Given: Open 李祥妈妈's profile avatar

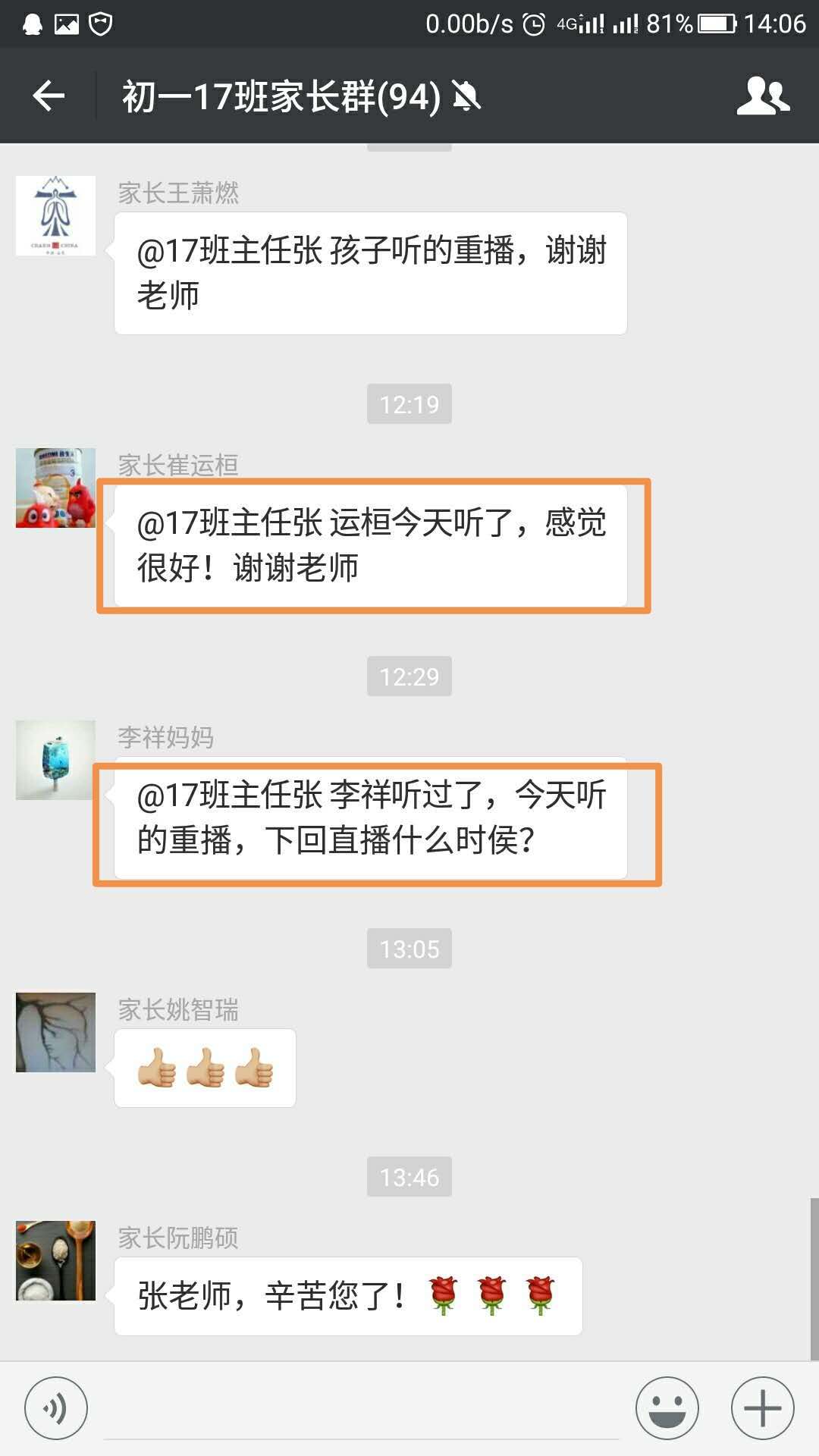Looking at the screenshot, I should (x=56, y=760).
